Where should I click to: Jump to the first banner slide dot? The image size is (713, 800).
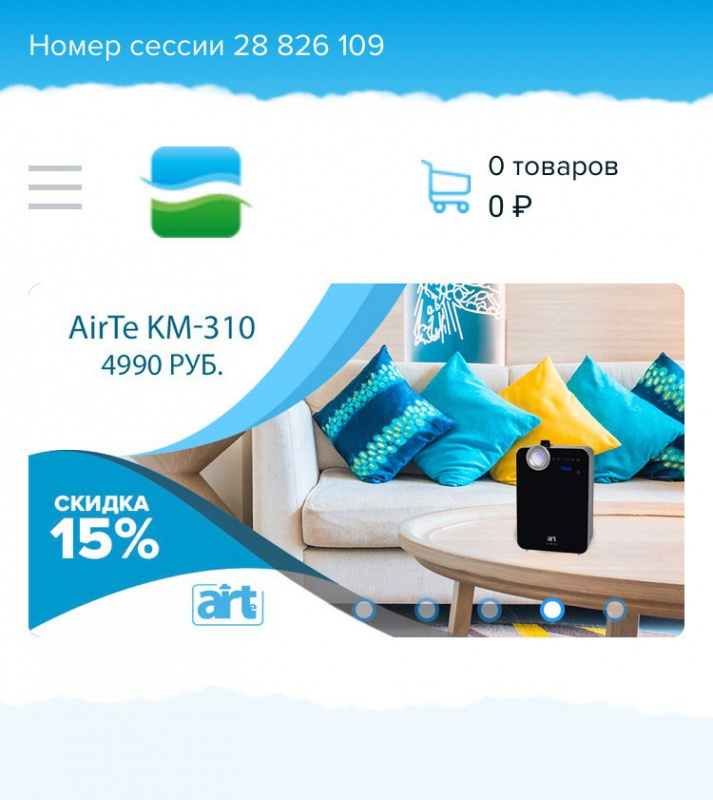365,609
